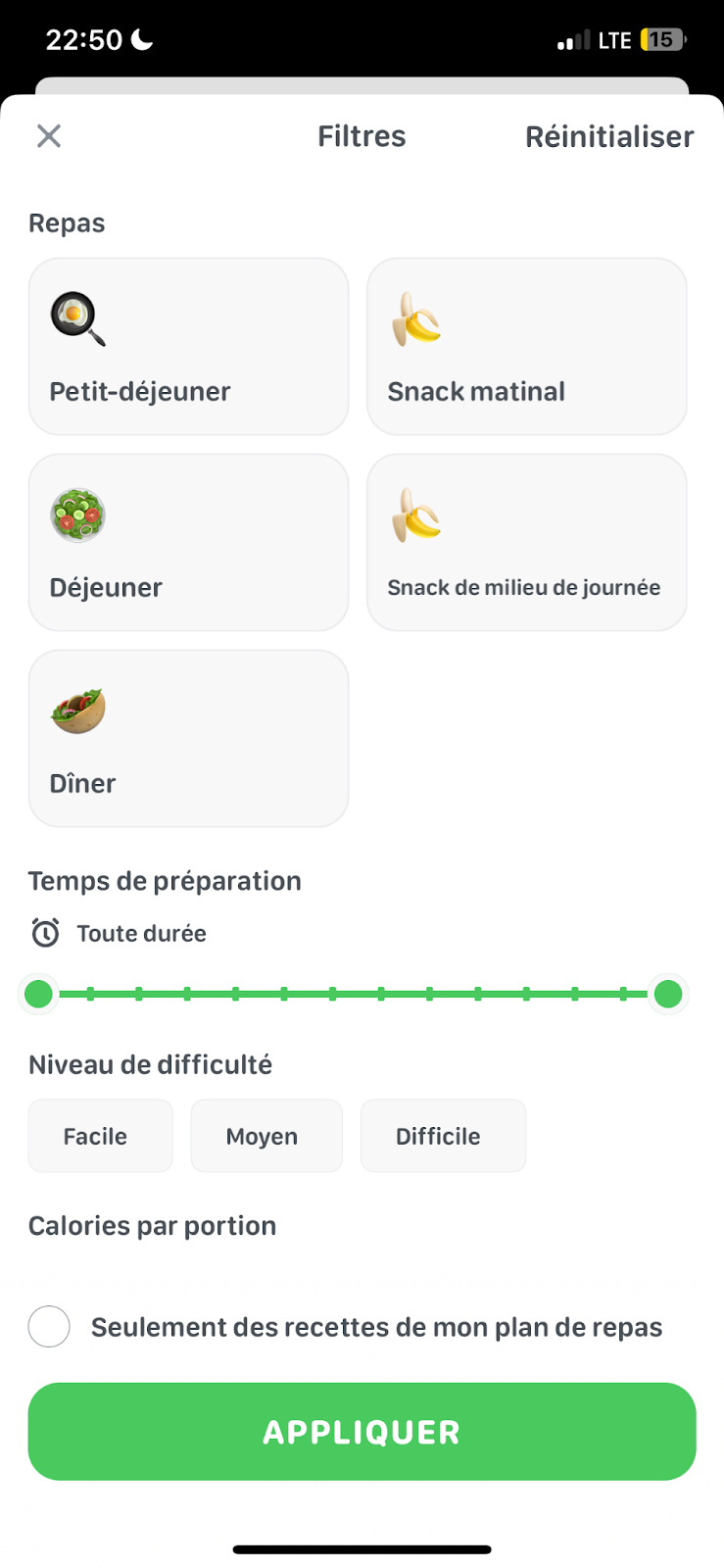This screenshot has height=1568, width=724.
Task: Select the Déjeuner meal filter
Action: click(x=188, y=543)
